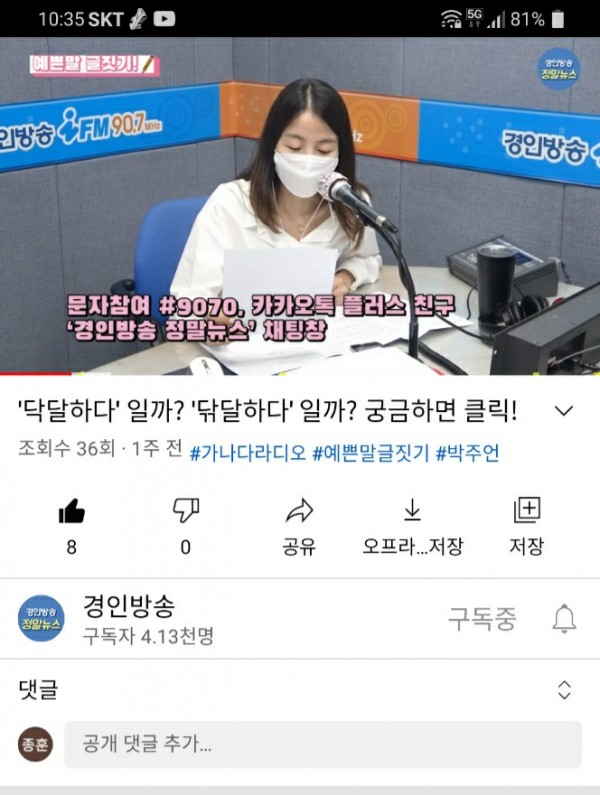The height and width of the screenshot is (795, 600).
Task: Expand the video description chevron
Action: click(563, 411)
